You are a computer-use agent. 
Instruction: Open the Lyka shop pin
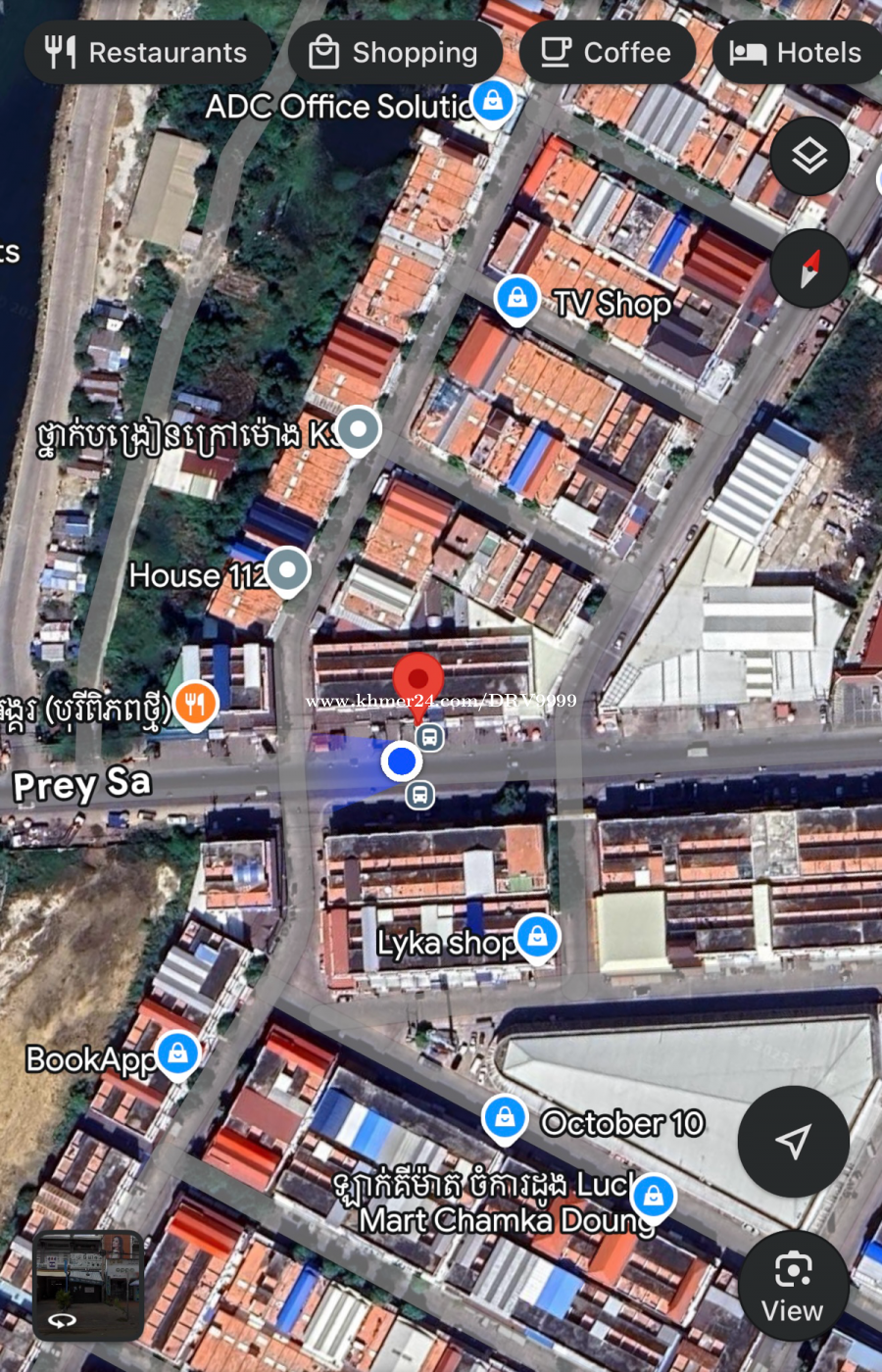537,937
